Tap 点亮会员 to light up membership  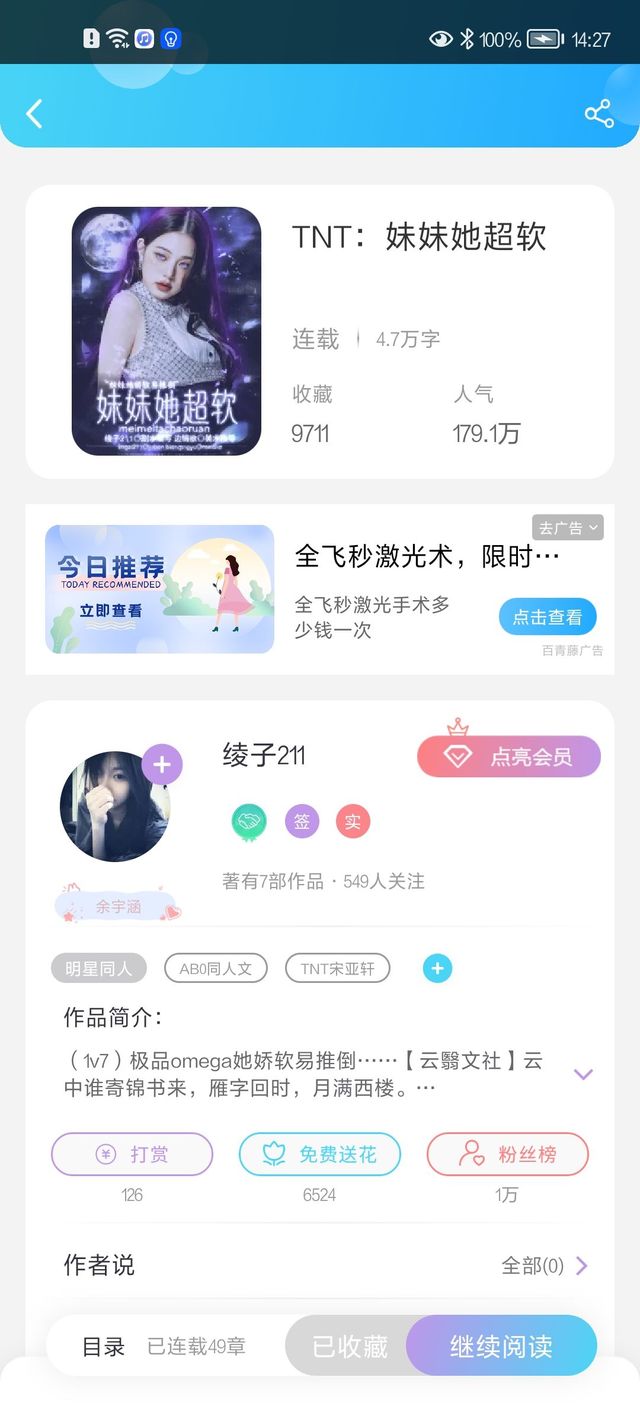[509, 756]
